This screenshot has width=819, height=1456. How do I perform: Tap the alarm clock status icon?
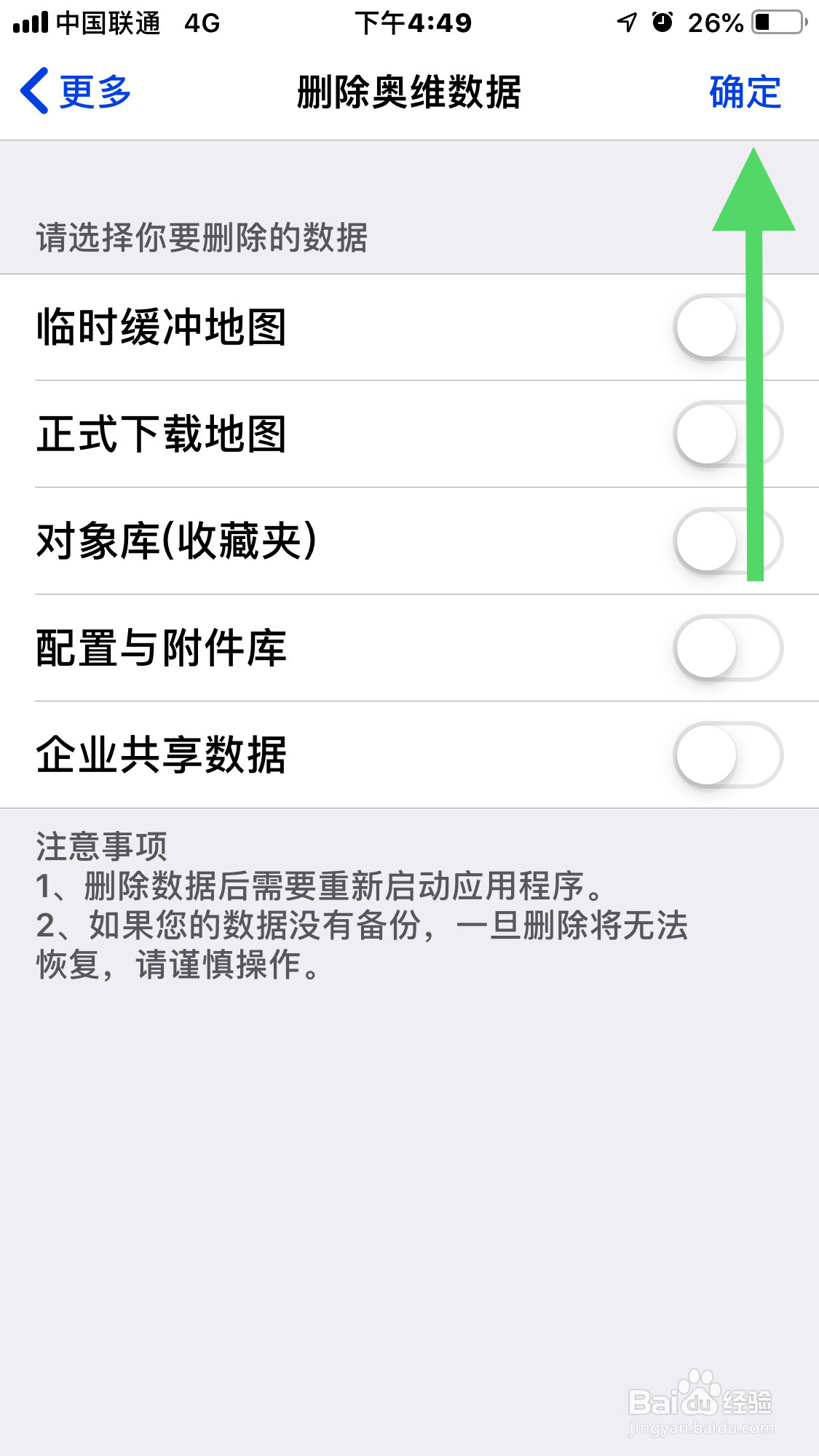(661, 22)
